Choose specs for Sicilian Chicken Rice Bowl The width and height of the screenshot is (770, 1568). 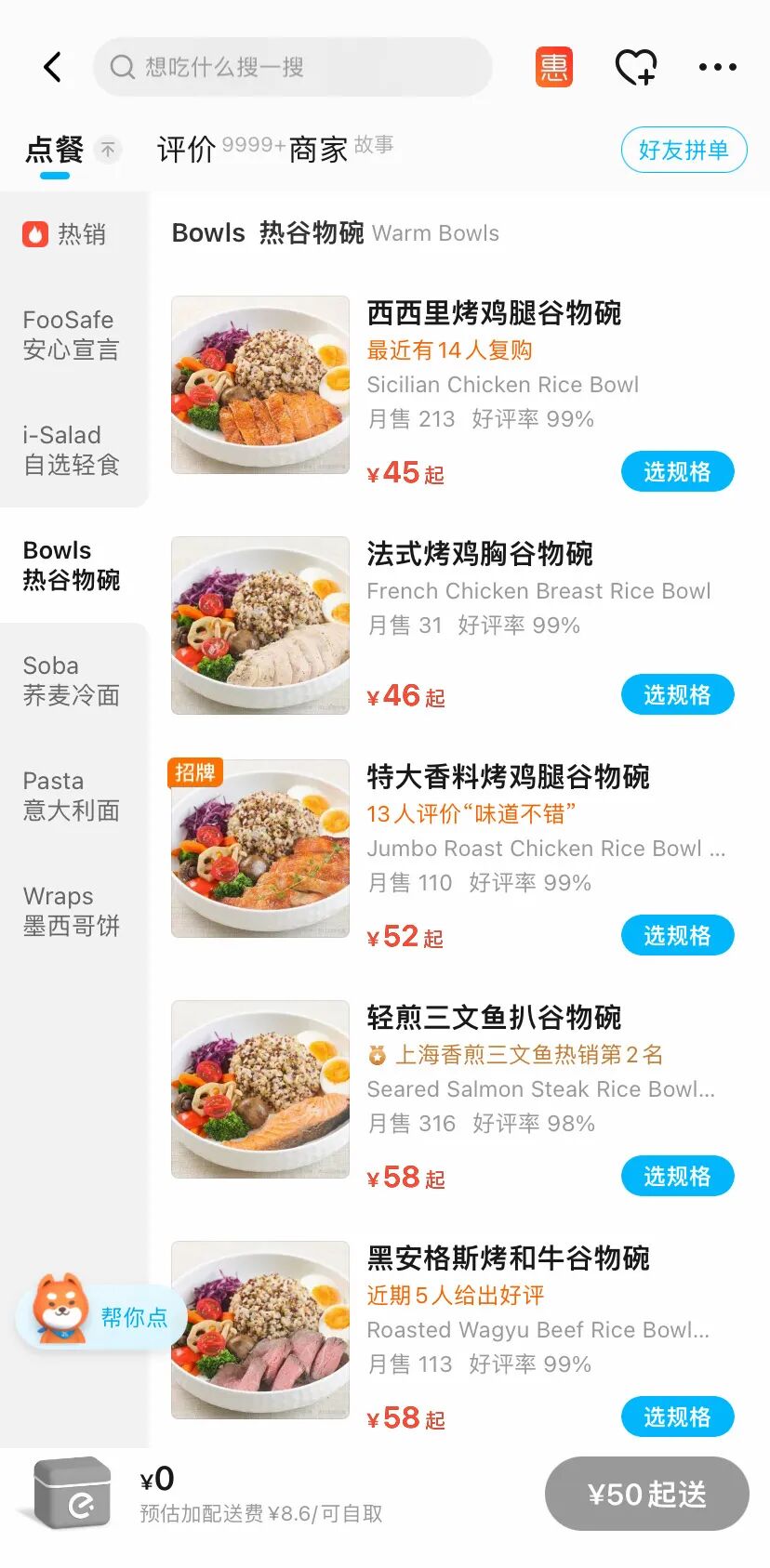click(x=677, y=472)
